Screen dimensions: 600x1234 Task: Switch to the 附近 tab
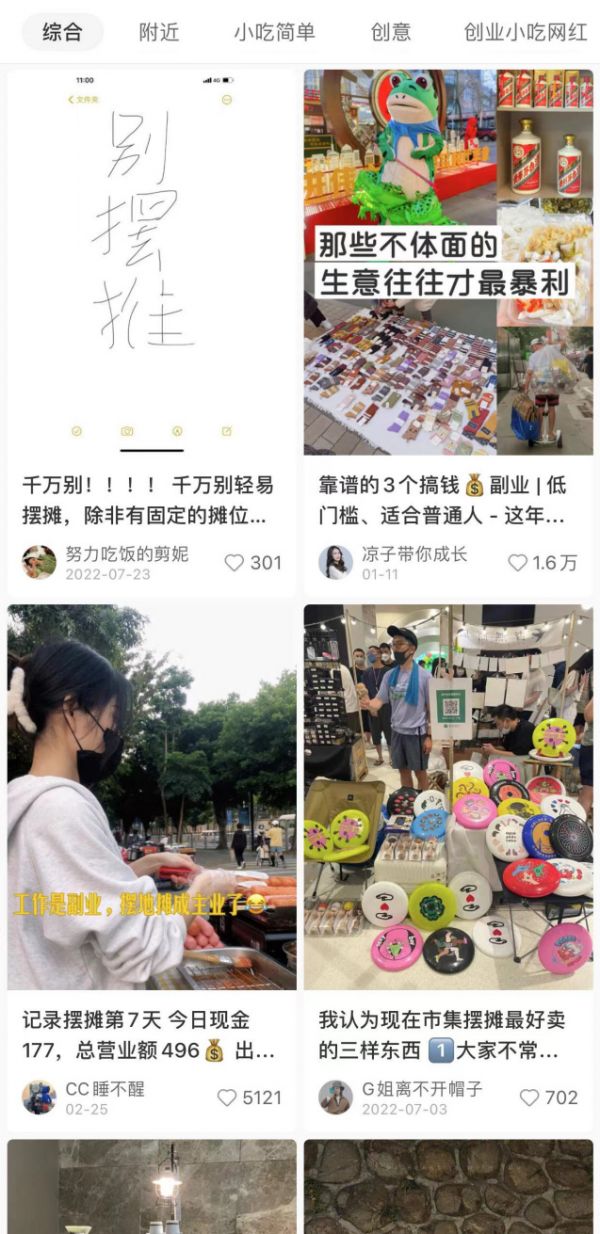coord(159,32)
